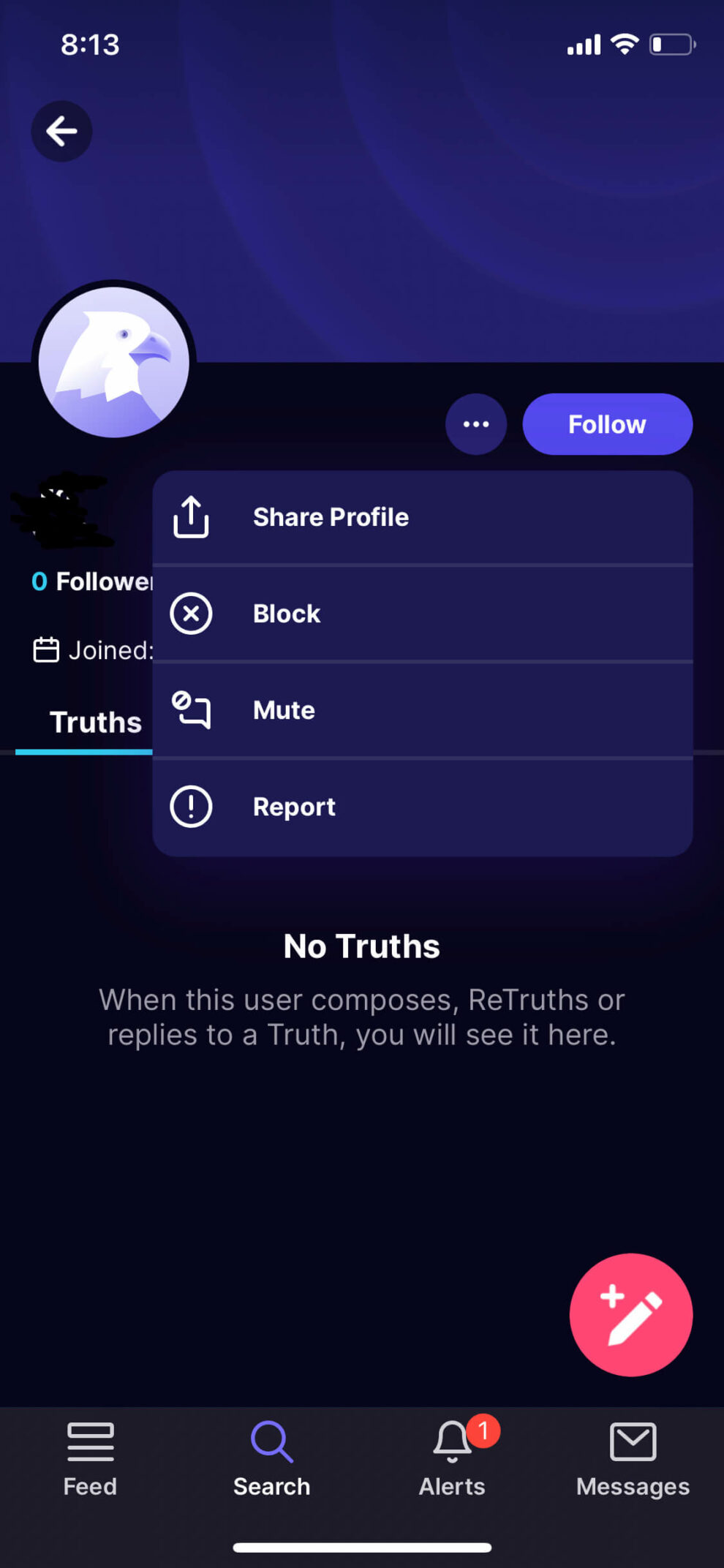Select Share Profile from the menu
Viewport: 724px width, 1568px height.
pos(423,517)
